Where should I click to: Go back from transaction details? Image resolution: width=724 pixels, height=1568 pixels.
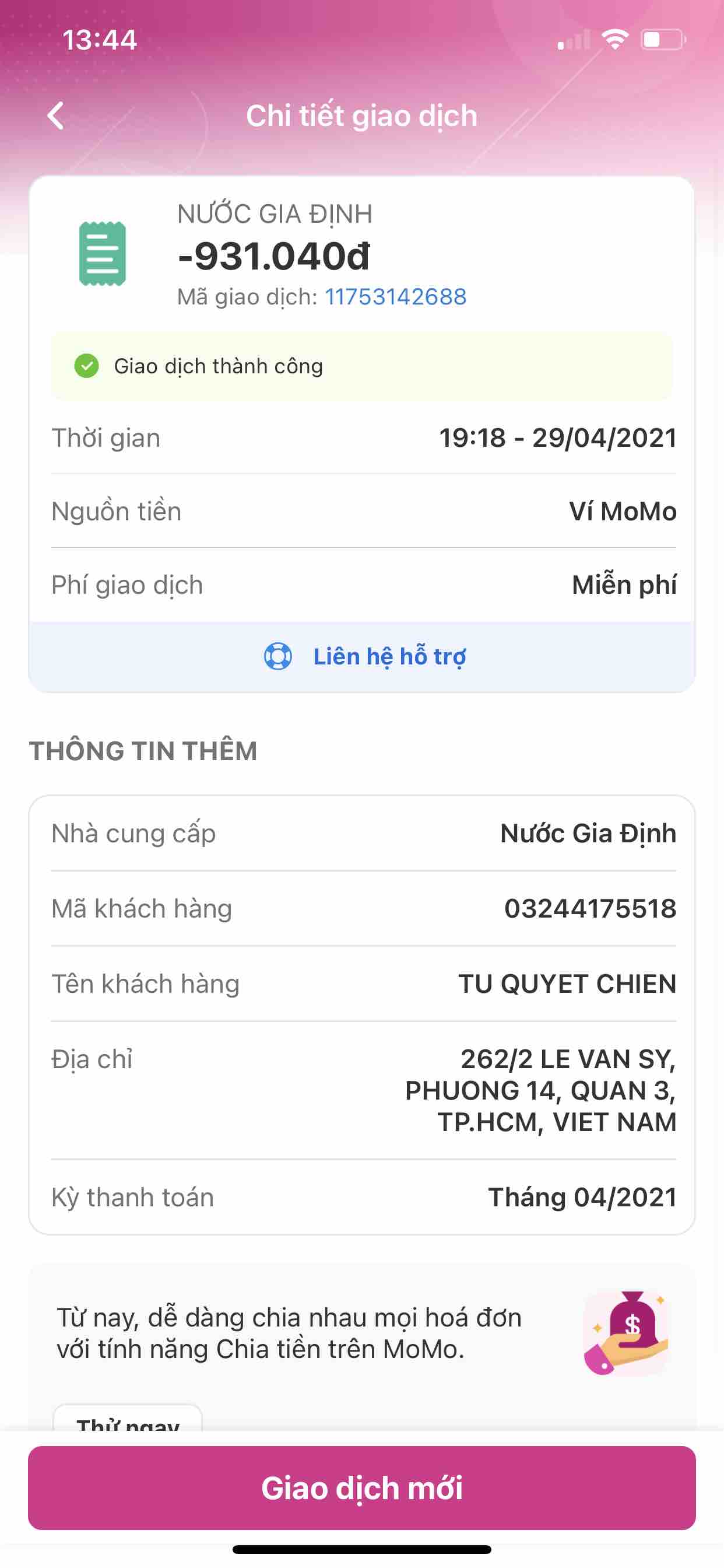click(x=56, y=116)
